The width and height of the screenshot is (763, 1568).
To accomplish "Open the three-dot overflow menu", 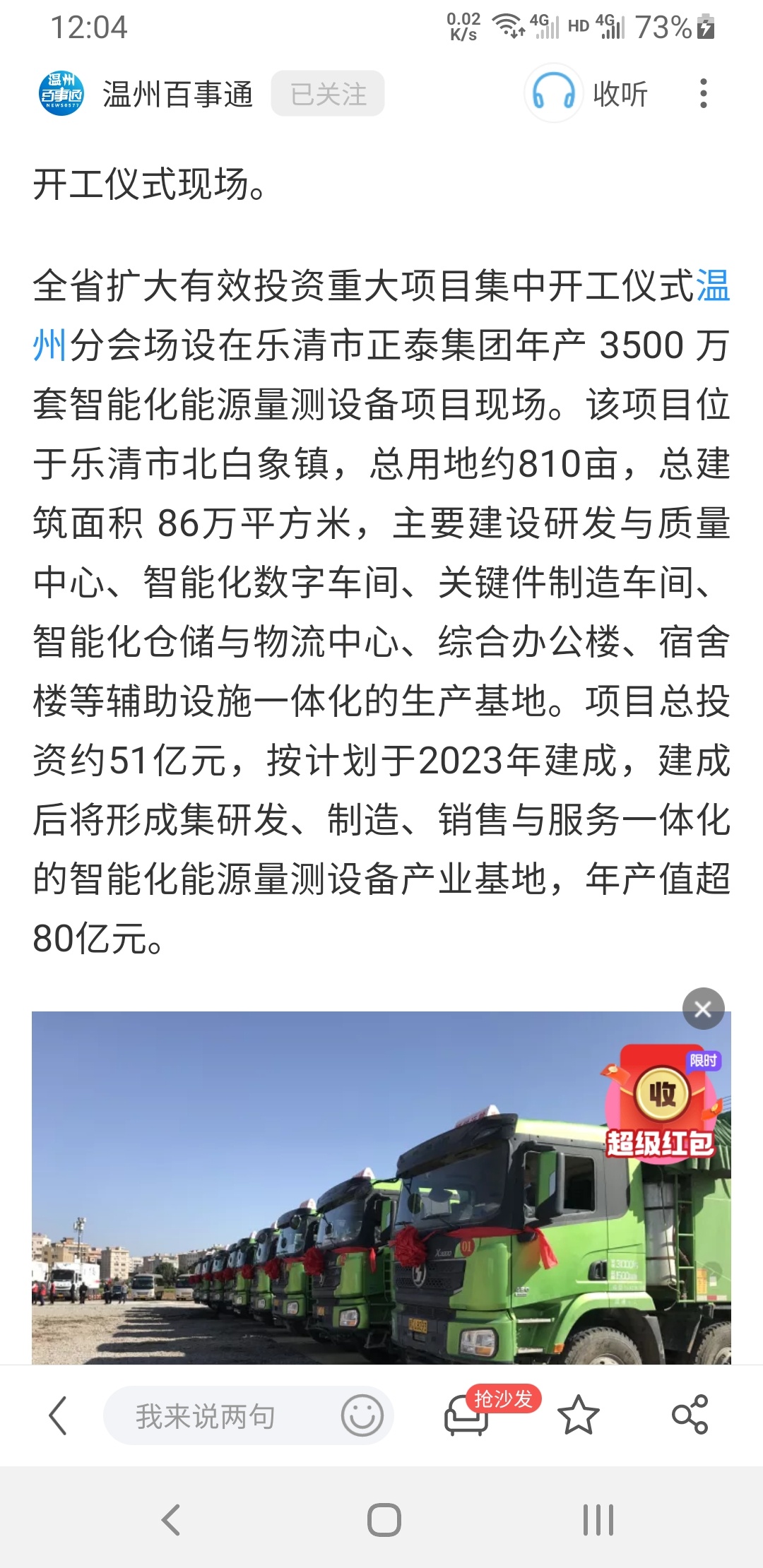I will [x=703, y=94].
